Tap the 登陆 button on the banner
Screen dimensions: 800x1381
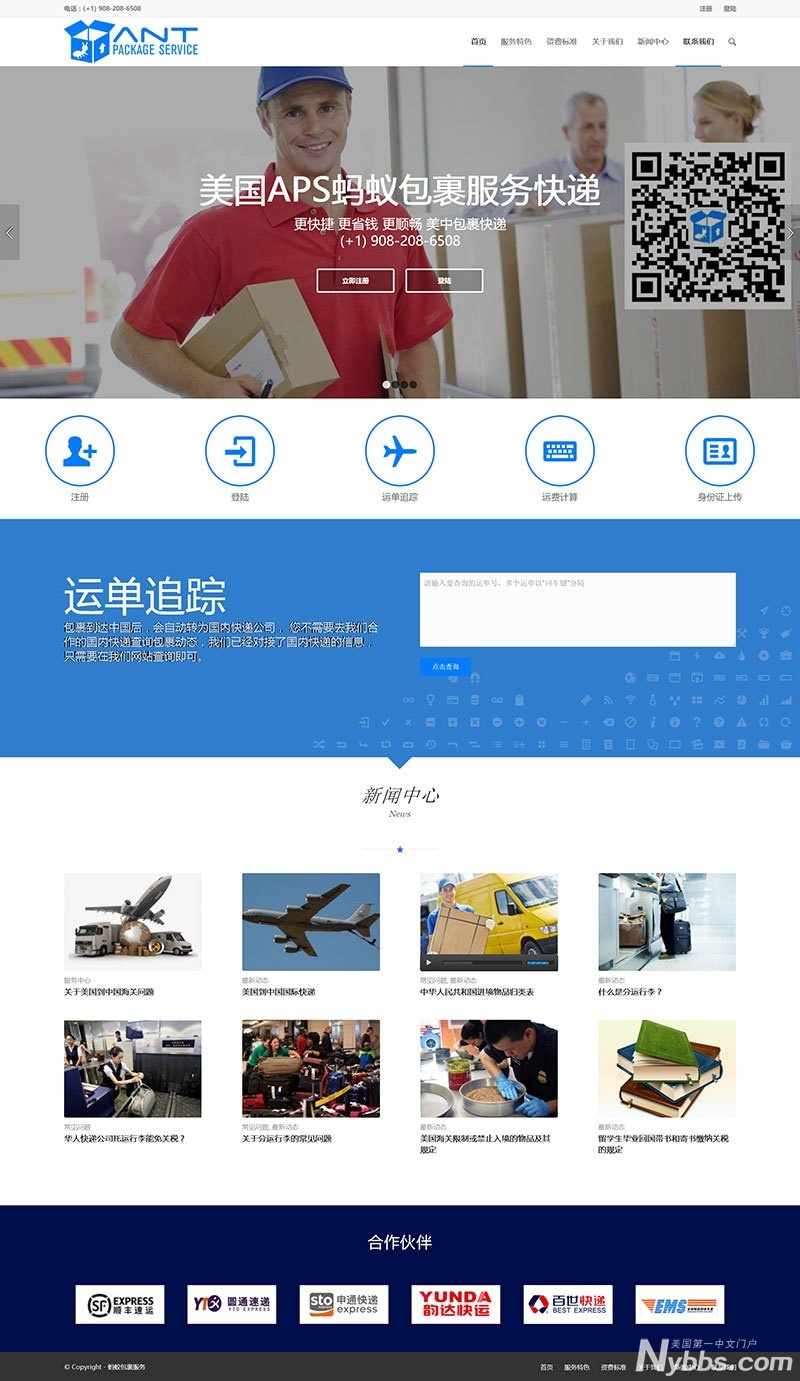pyautogui.click(x=444, y=281)
